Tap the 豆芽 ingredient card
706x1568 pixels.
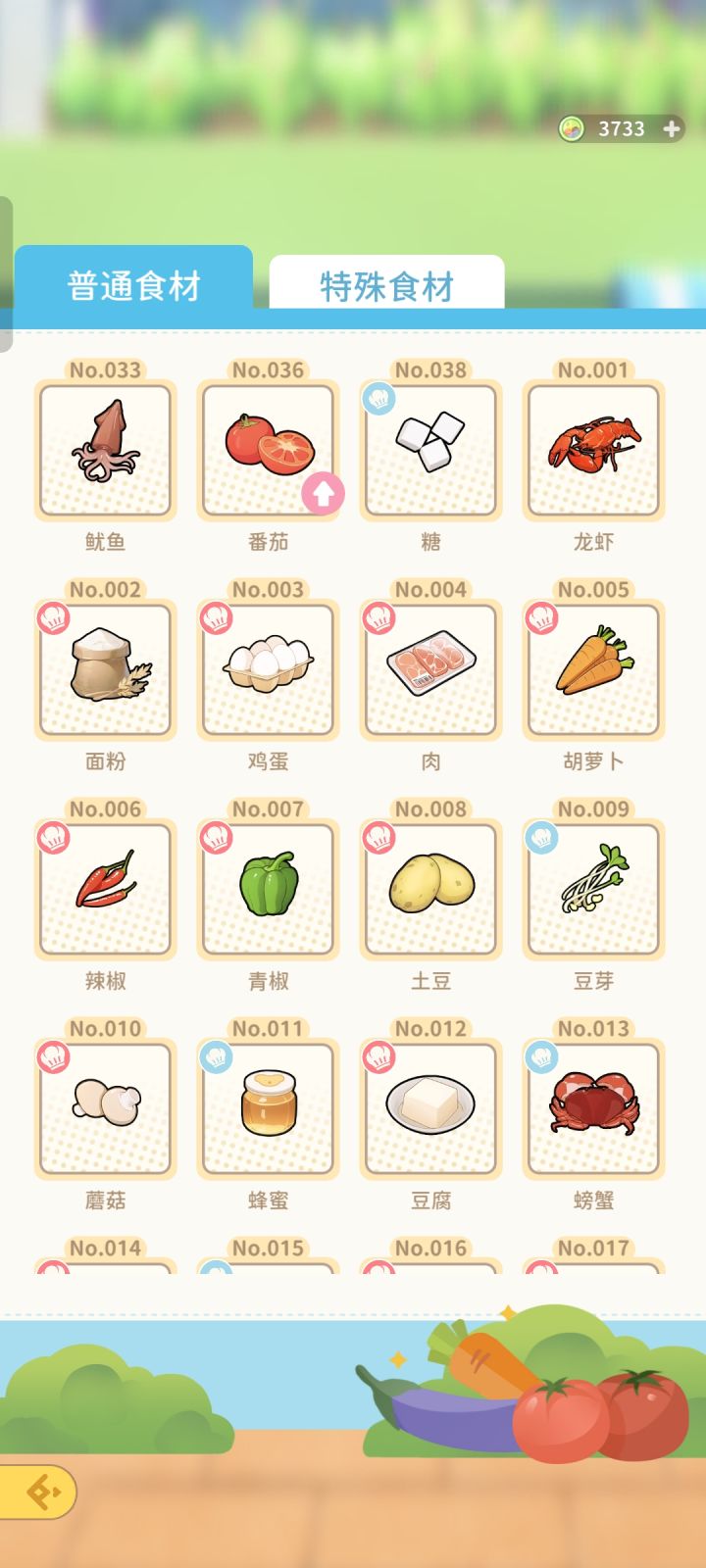593,890
